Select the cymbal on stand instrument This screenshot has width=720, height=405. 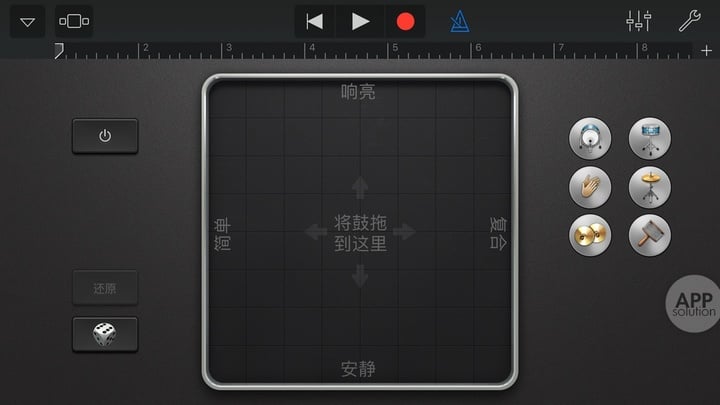coord(650,187)
